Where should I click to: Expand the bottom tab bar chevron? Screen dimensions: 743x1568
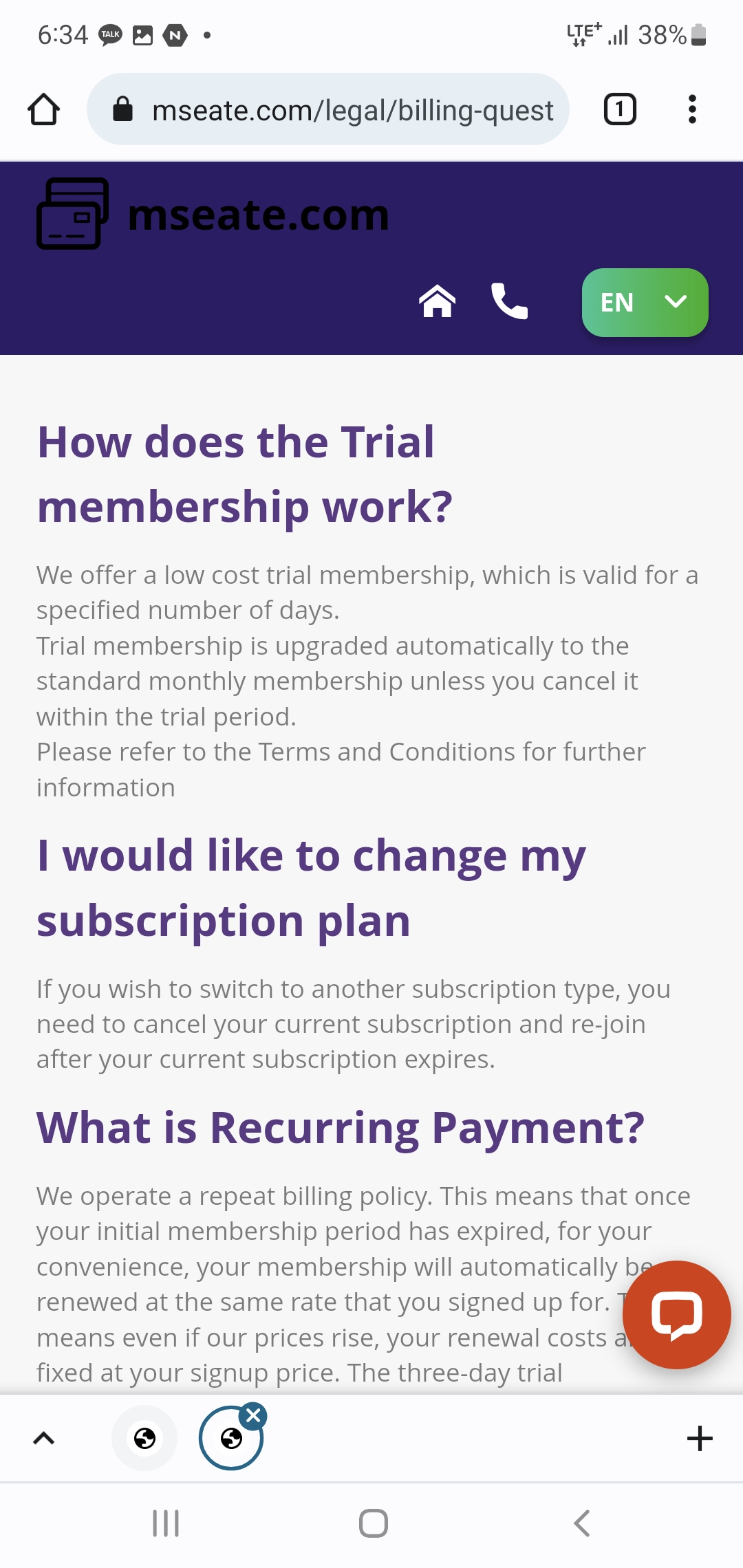(x=44, y=1438)
